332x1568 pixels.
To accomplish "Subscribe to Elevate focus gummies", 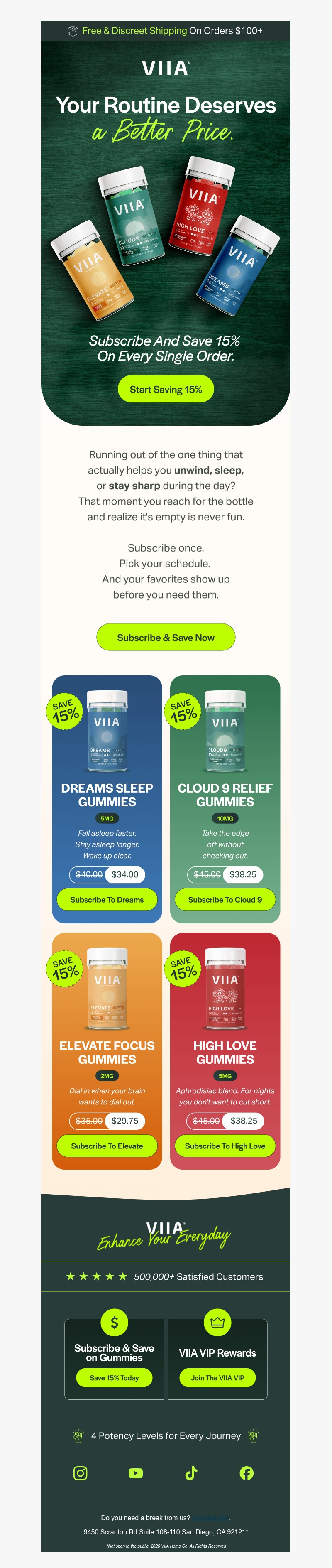I will click(107, 1146).
